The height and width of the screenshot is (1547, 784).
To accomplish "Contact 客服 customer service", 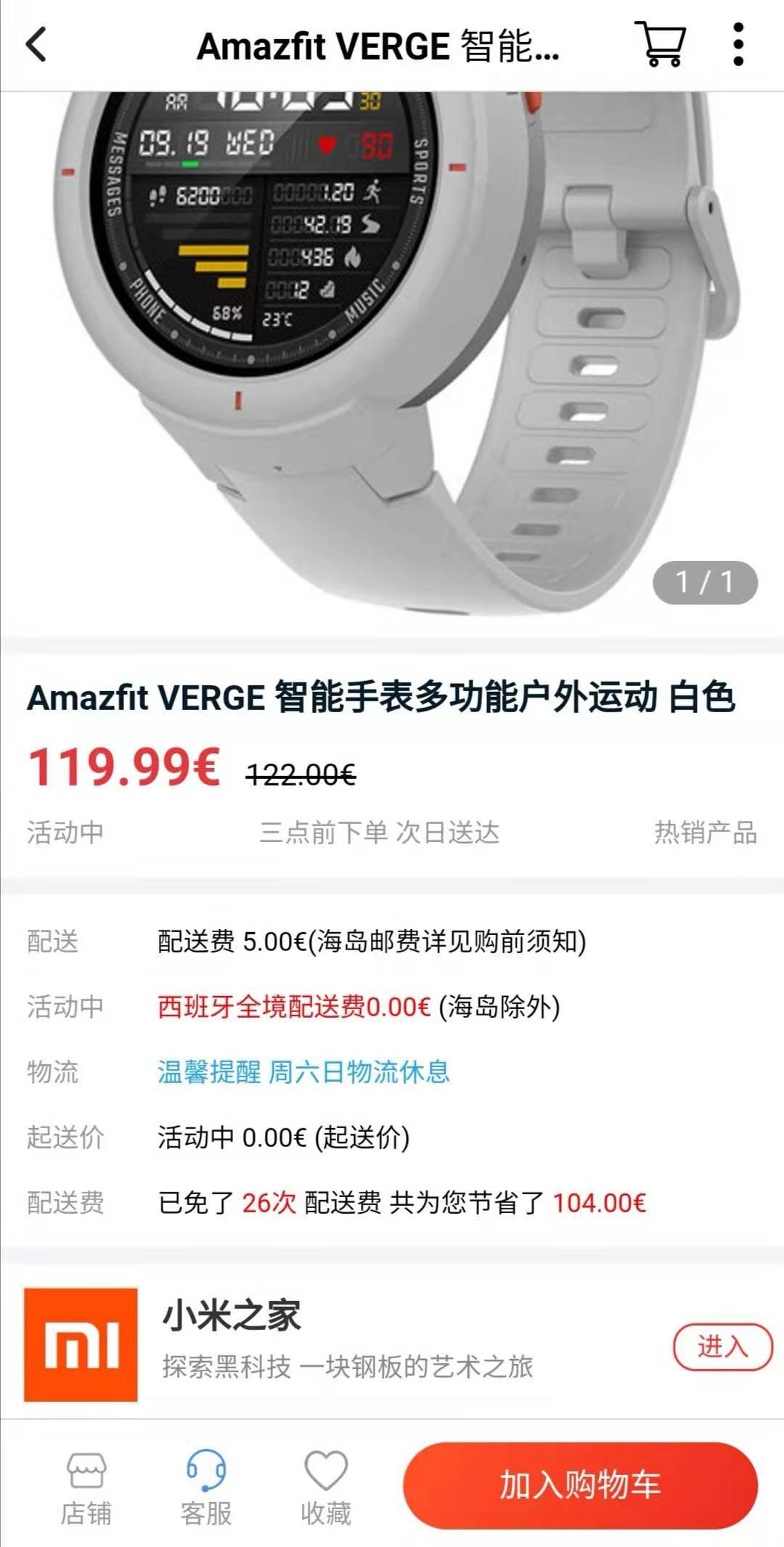I will tap(206, 1487).
